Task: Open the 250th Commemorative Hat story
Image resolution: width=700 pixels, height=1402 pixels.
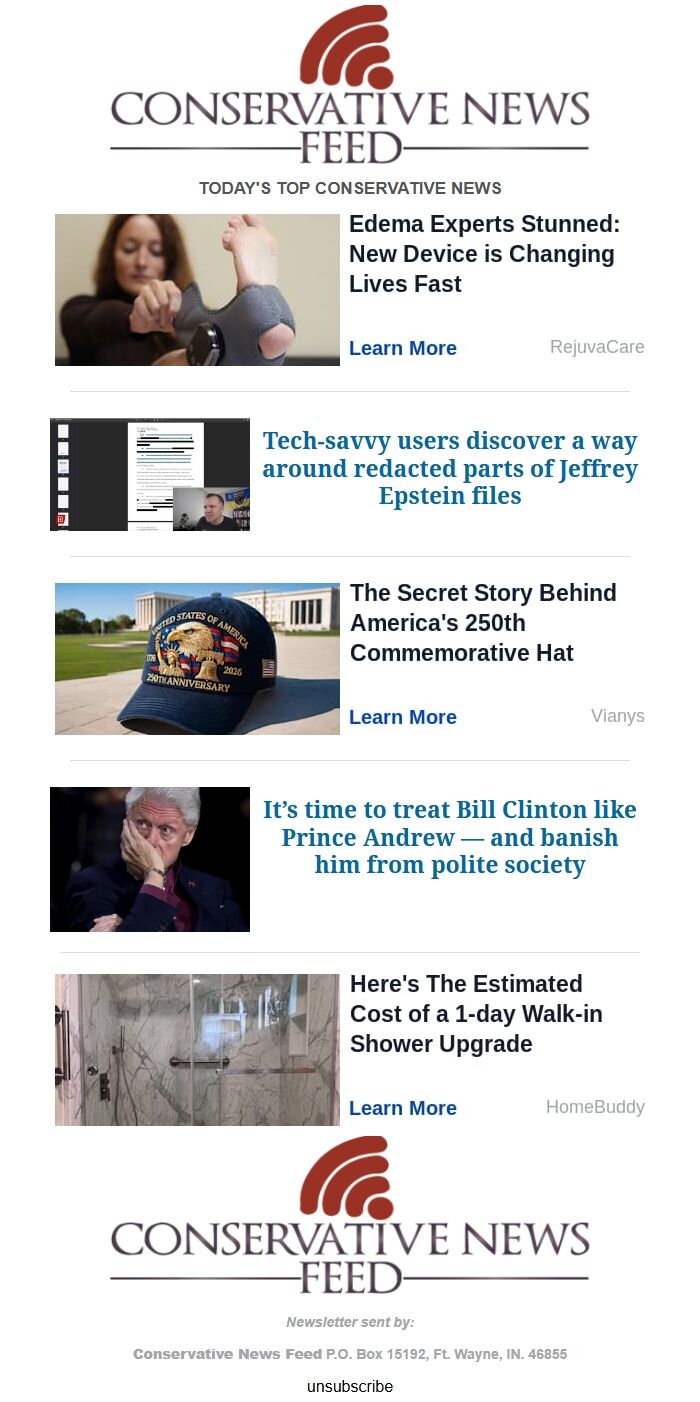Action: pos(483,623)
